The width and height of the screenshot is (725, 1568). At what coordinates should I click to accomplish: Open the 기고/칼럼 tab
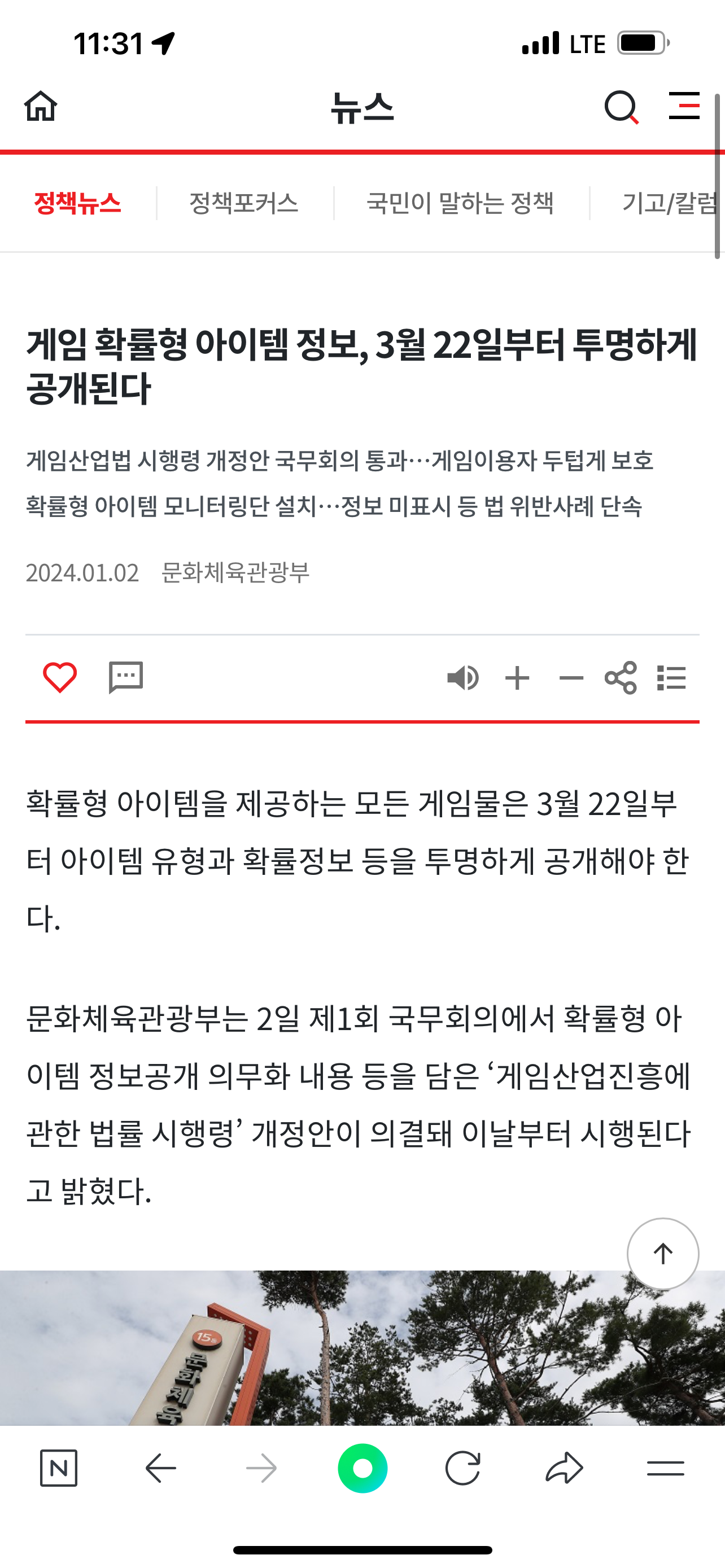(x=669, y=203)
